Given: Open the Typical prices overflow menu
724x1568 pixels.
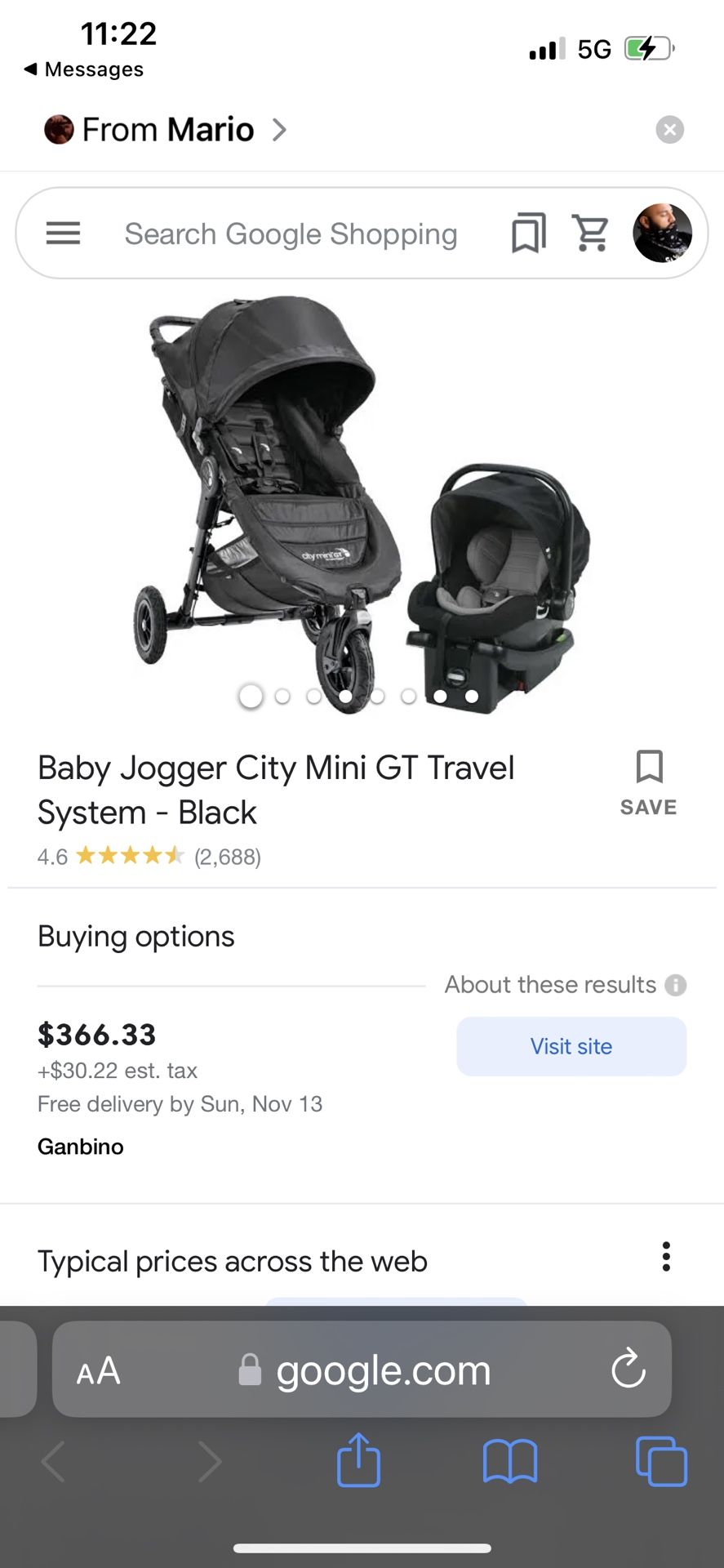Looking at the screenshot, I should click(666, 1256).
